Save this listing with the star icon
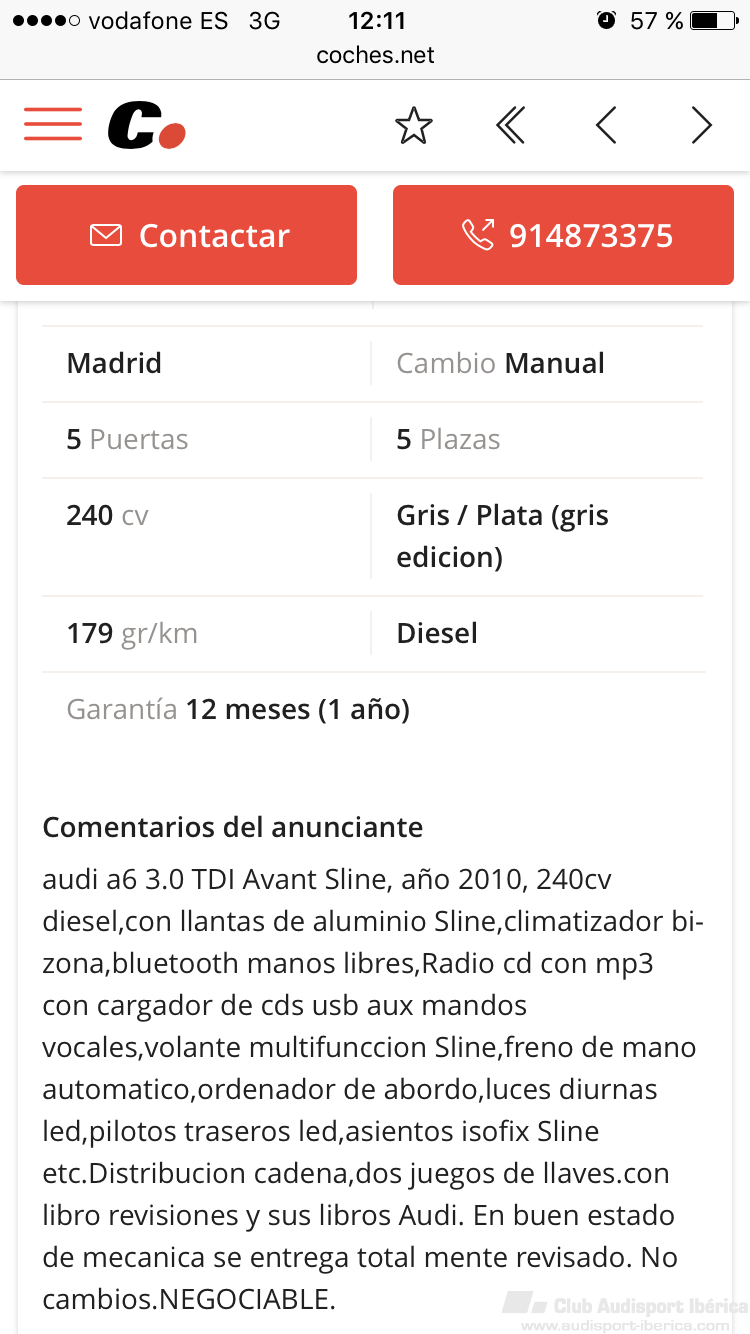This screenshot has width=750, height=1334. click(x=414, y=126)
